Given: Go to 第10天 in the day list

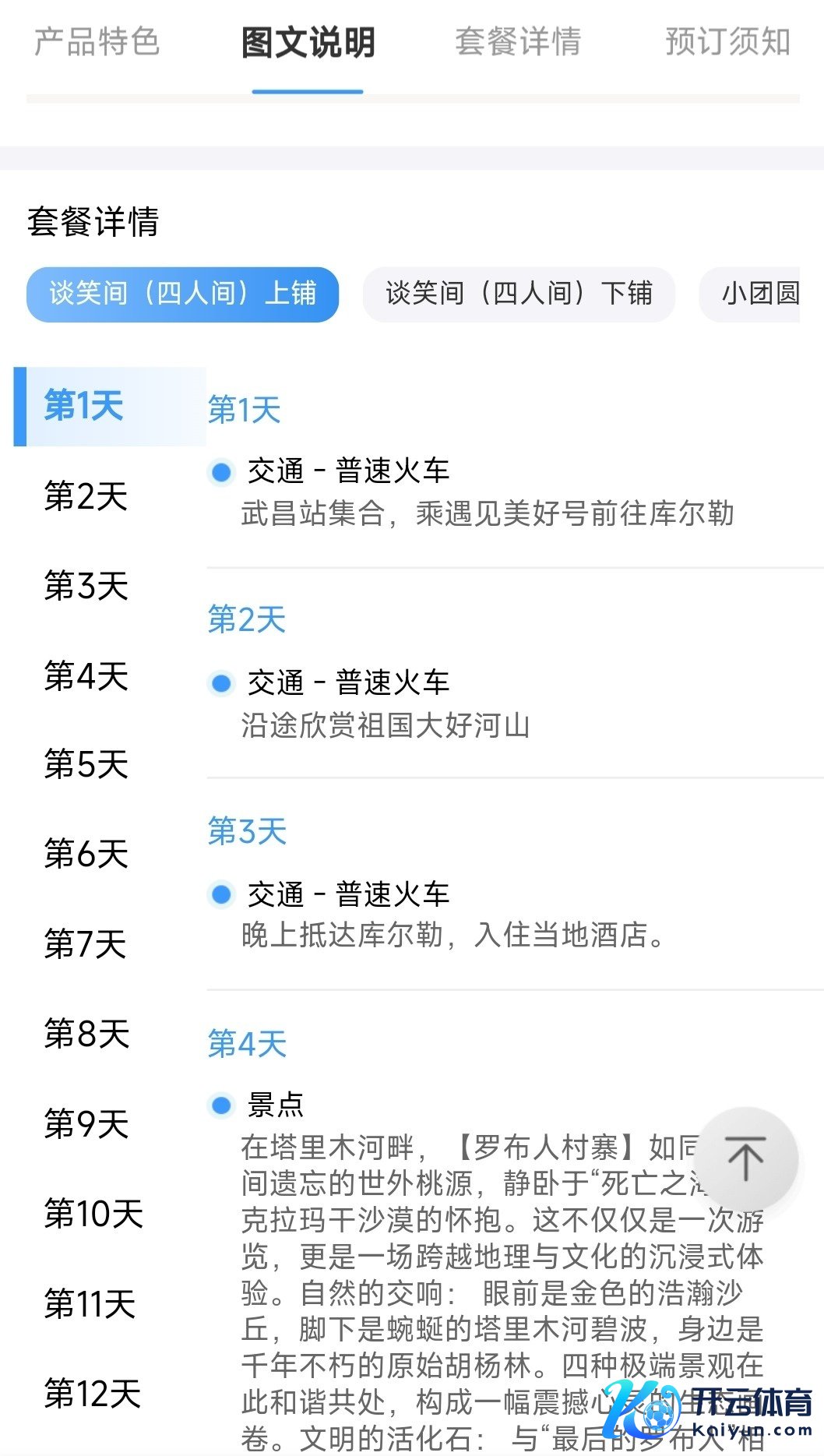Looking at the screenshot, I should click(93, 1214).
